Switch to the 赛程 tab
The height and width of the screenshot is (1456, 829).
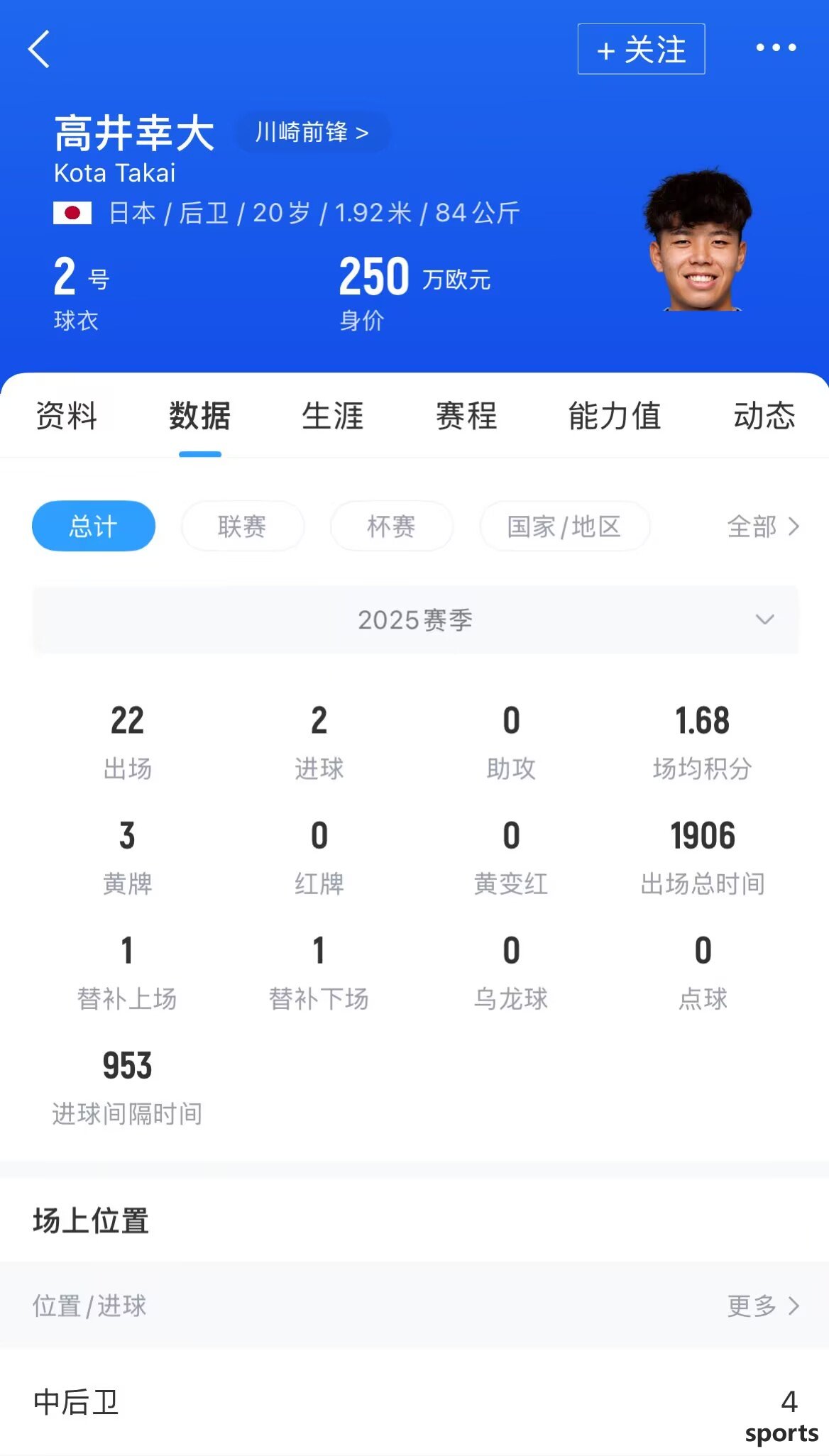coord(466,416)
